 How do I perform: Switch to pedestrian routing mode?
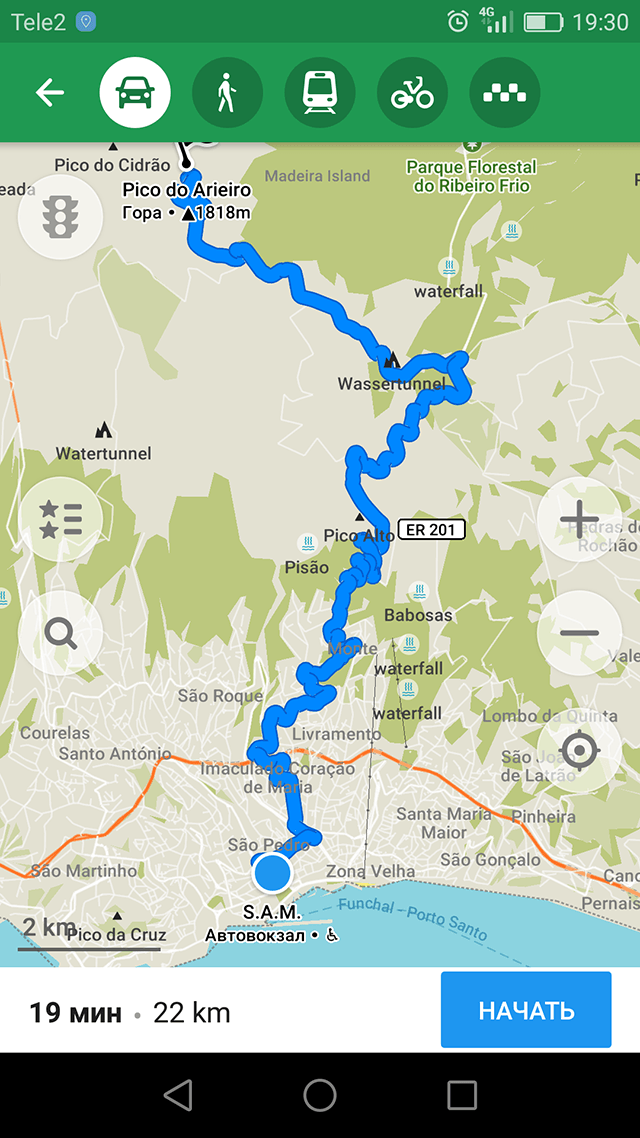pyautogui.click(x=227, y=93)
